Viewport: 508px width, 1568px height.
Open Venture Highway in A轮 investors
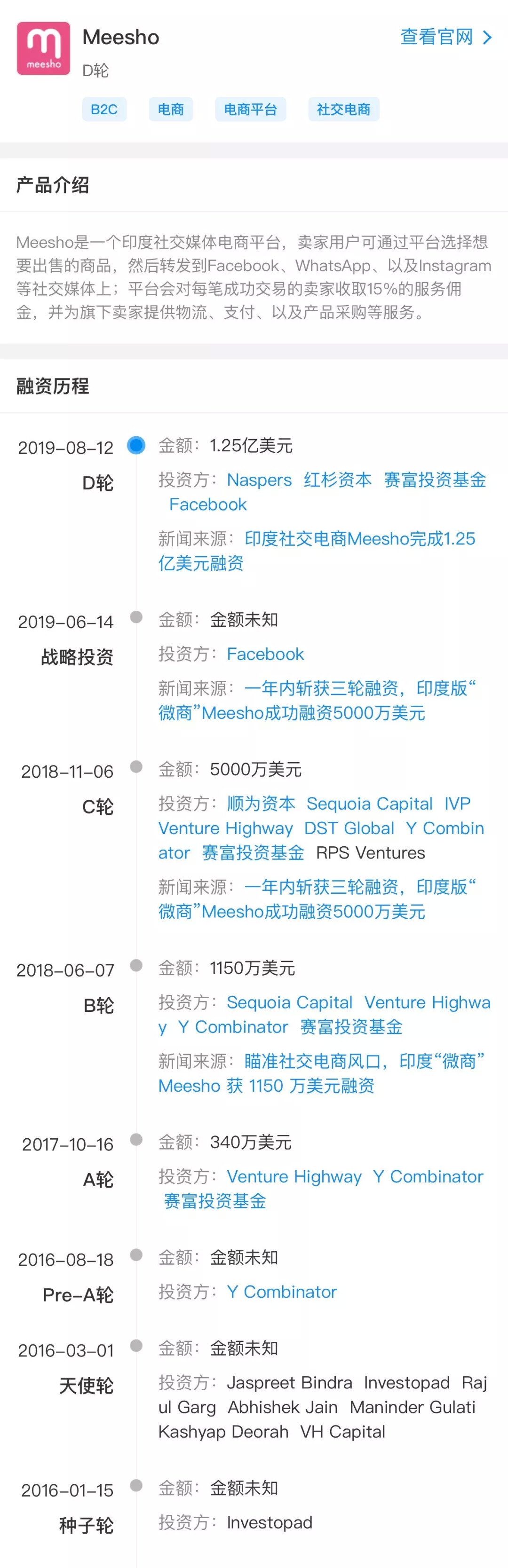click(294, 1177)
